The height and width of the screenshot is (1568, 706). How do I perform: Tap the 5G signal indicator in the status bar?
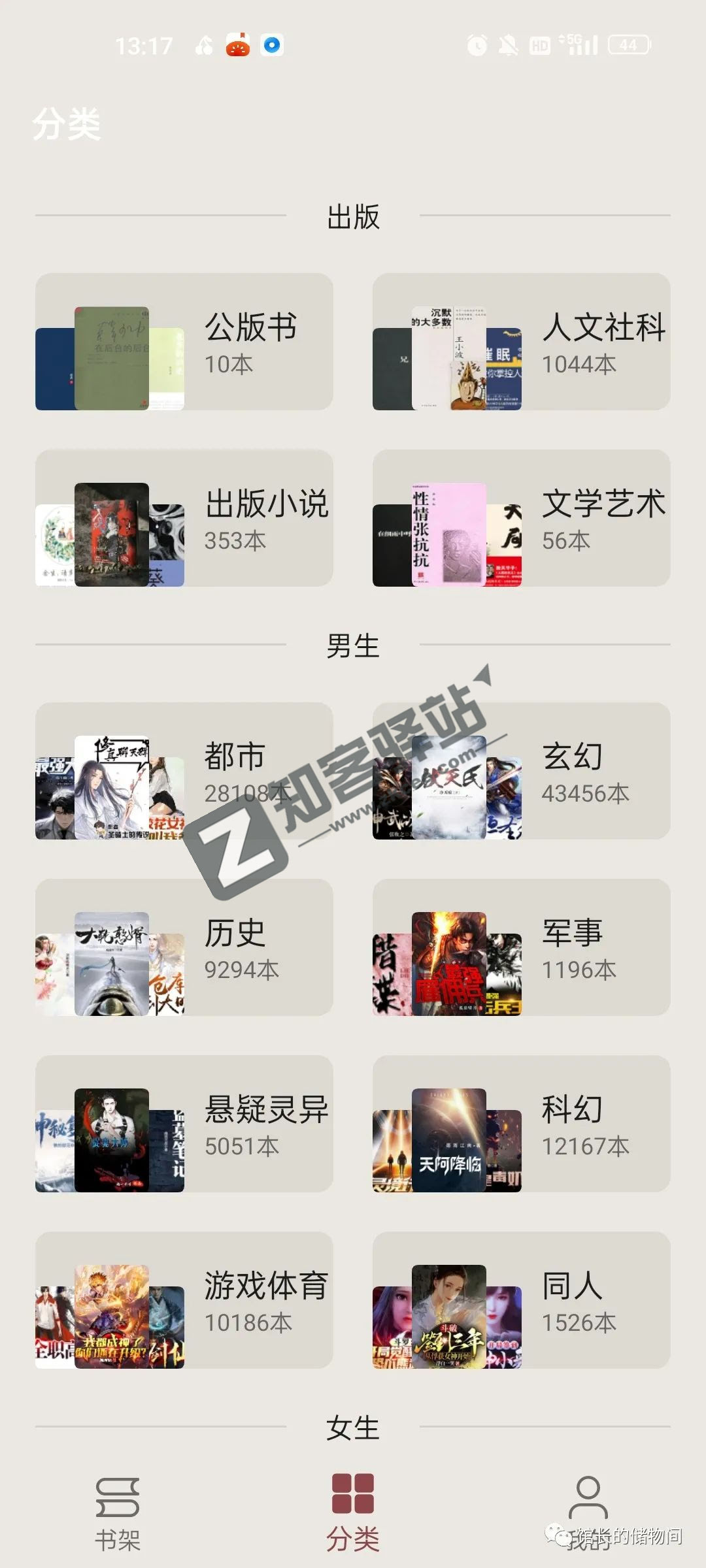(575, 44)
